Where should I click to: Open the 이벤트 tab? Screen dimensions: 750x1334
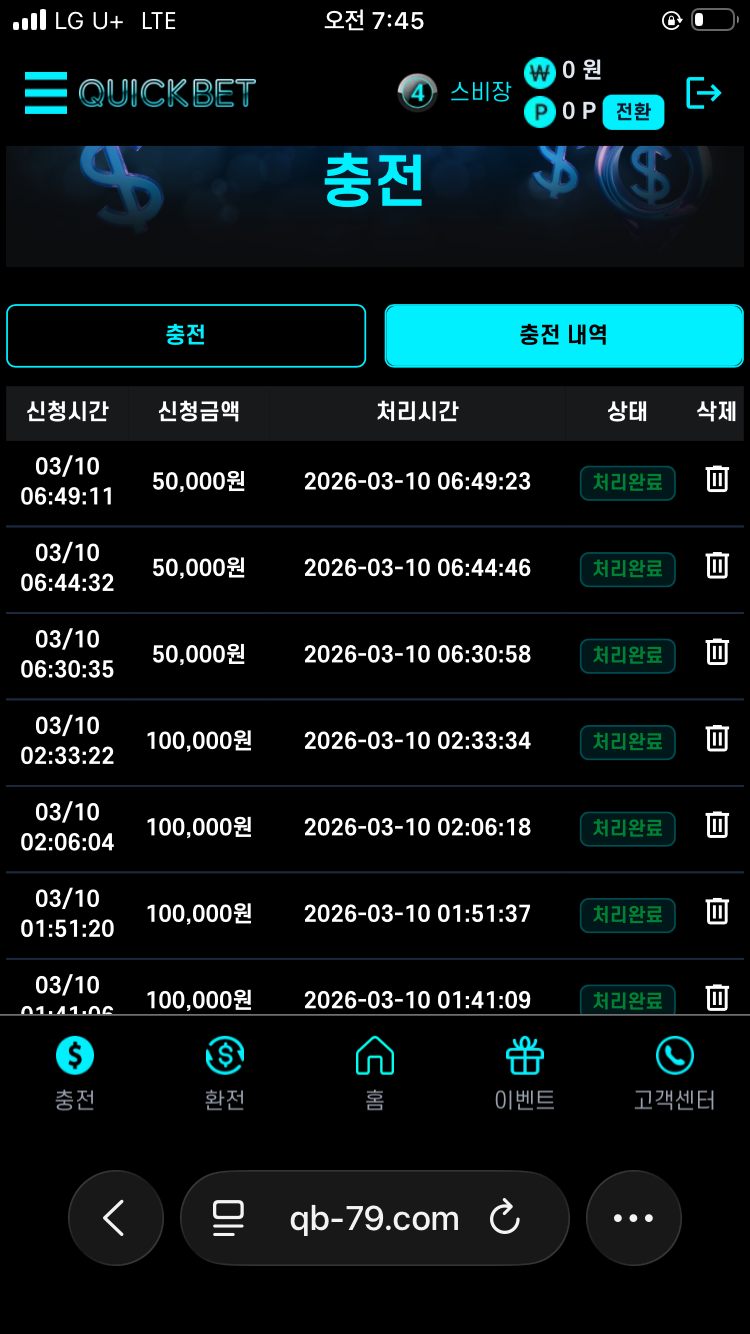coord(525,1074)
